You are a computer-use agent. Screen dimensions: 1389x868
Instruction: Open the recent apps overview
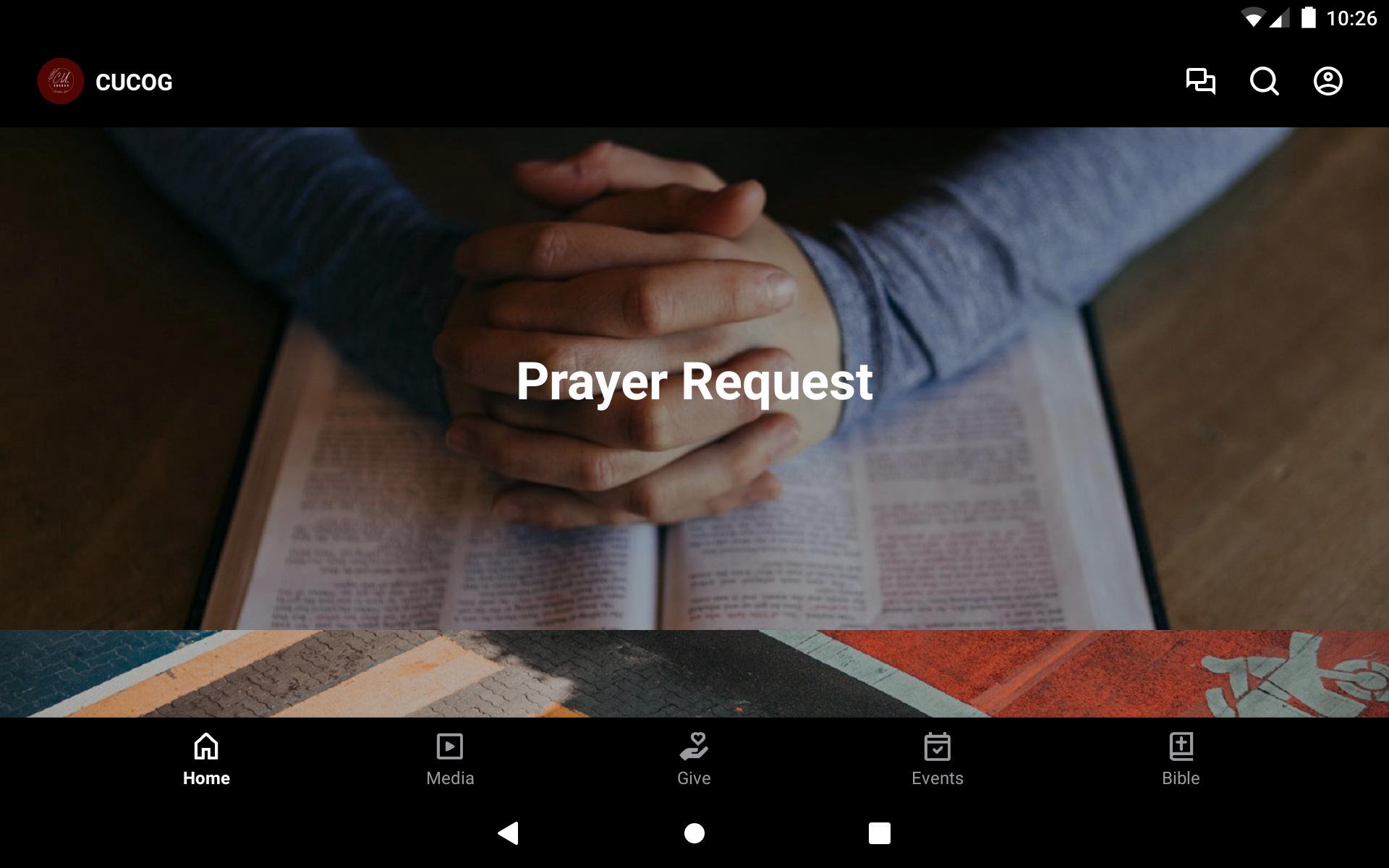coord(879,833)
